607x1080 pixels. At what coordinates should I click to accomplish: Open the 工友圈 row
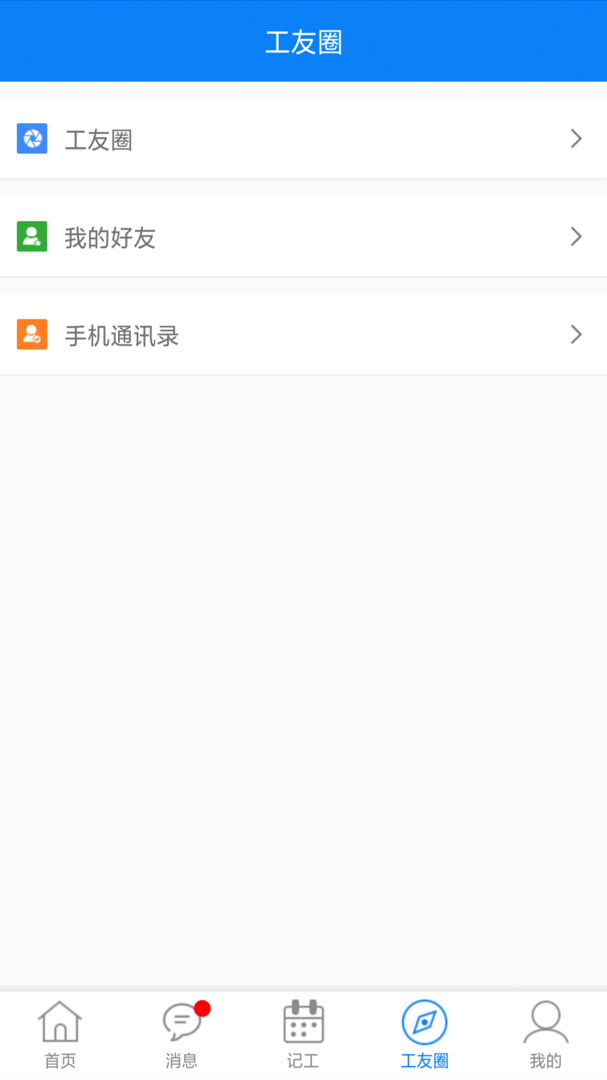click(x=303, y=139)
